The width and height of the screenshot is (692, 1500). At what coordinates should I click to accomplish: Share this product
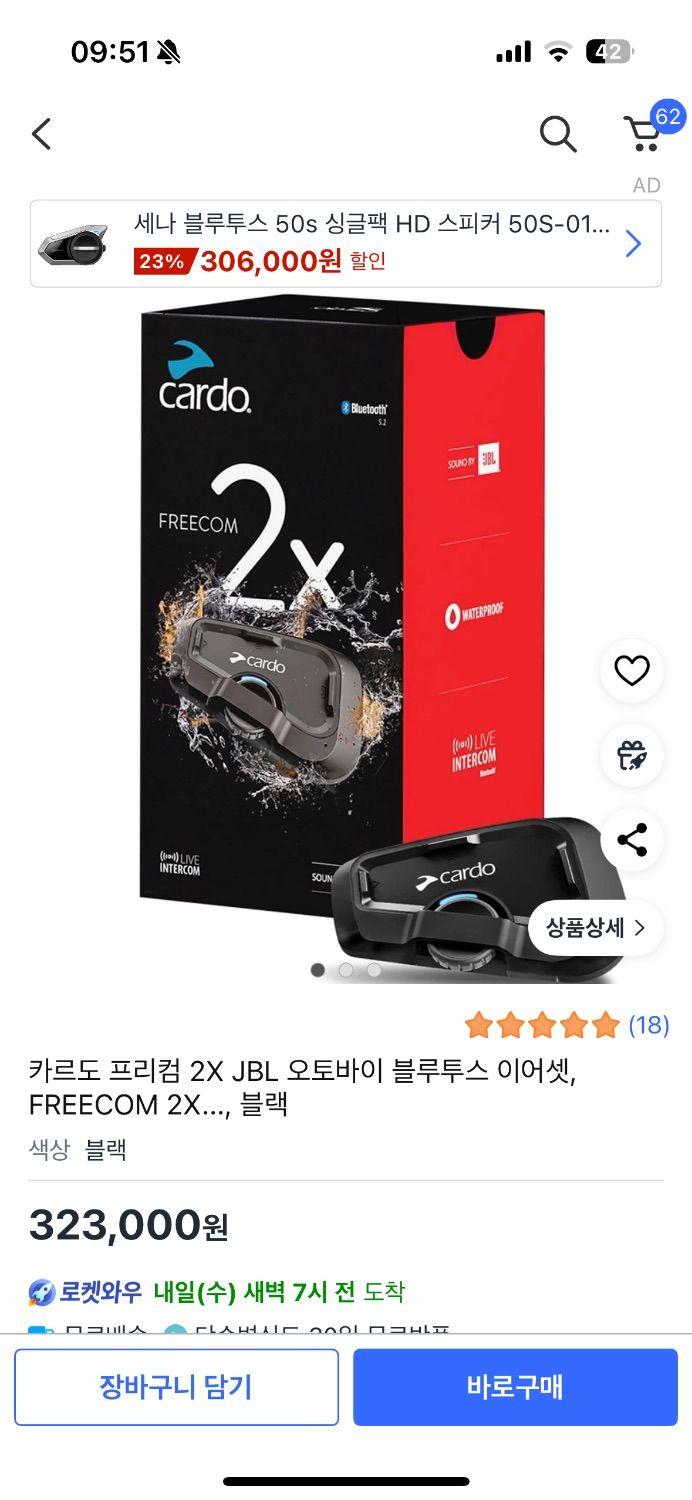(631, 840)
